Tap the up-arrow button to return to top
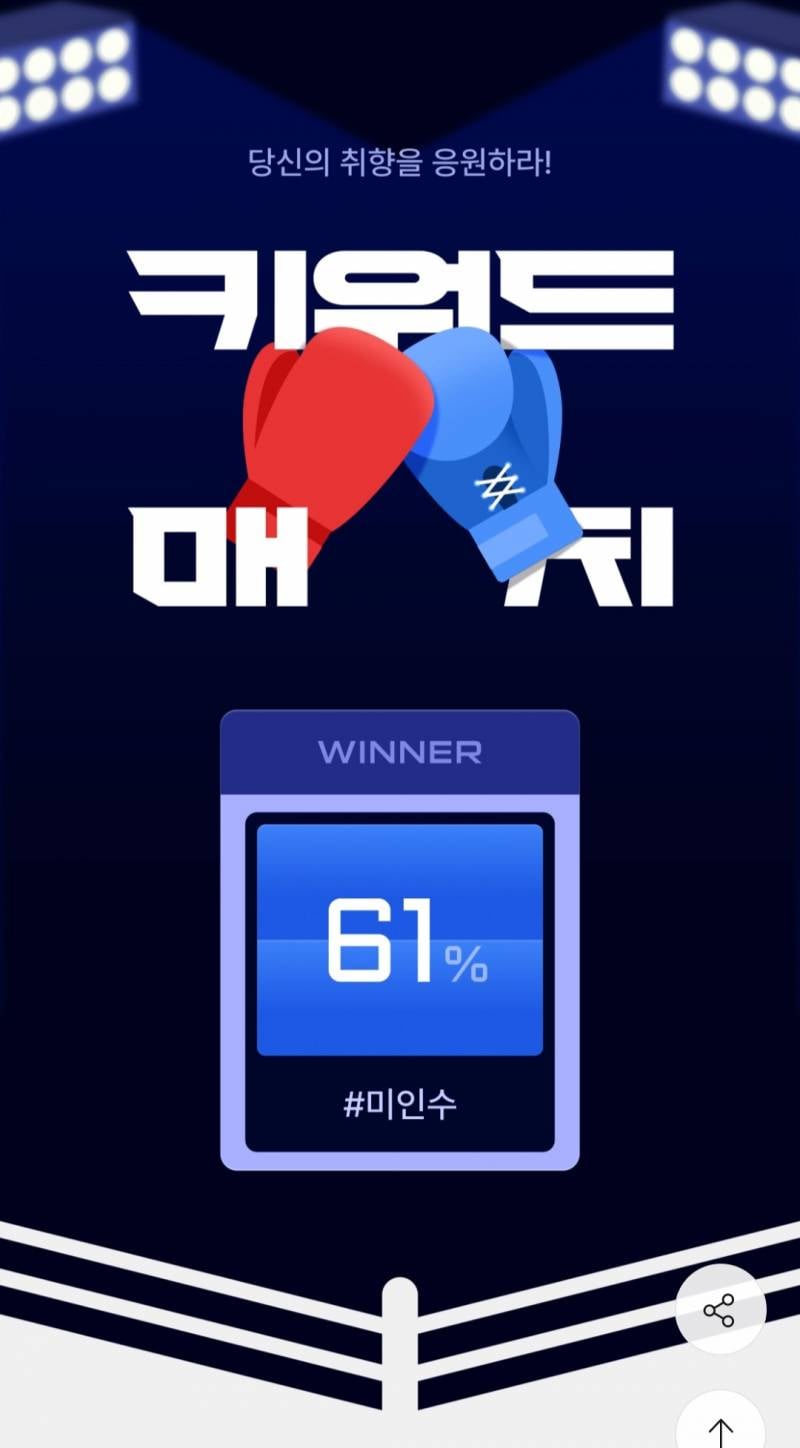 coord(720,1420)
